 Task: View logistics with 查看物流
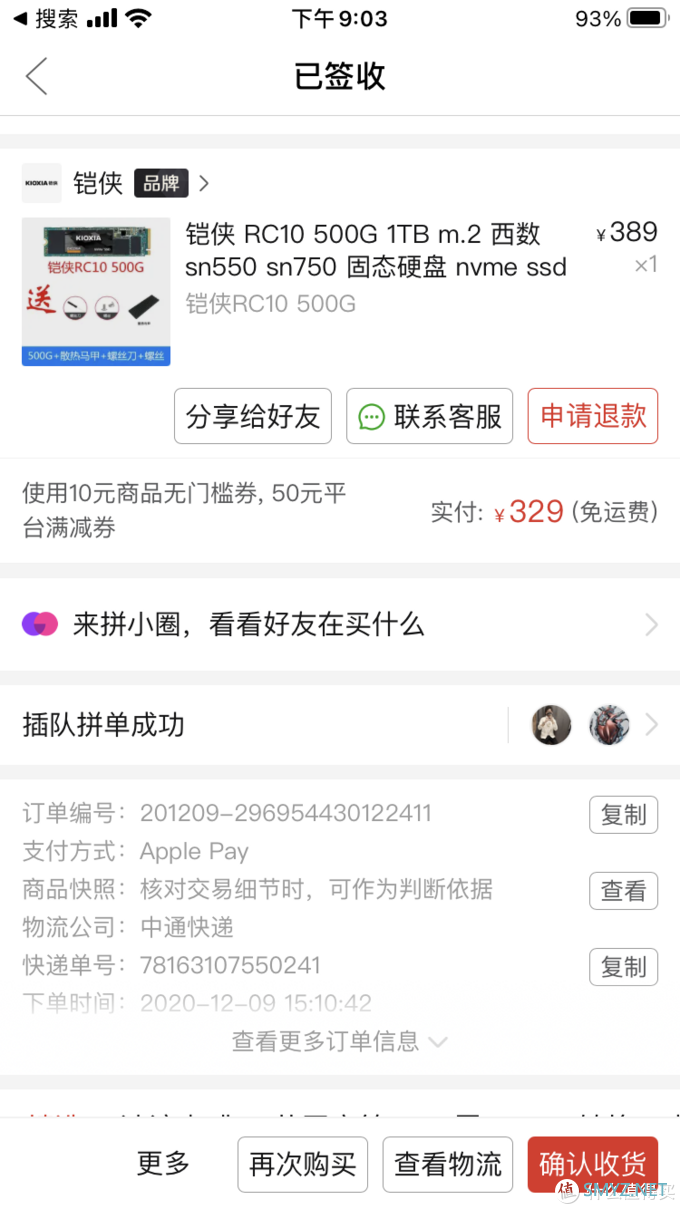448,1164
